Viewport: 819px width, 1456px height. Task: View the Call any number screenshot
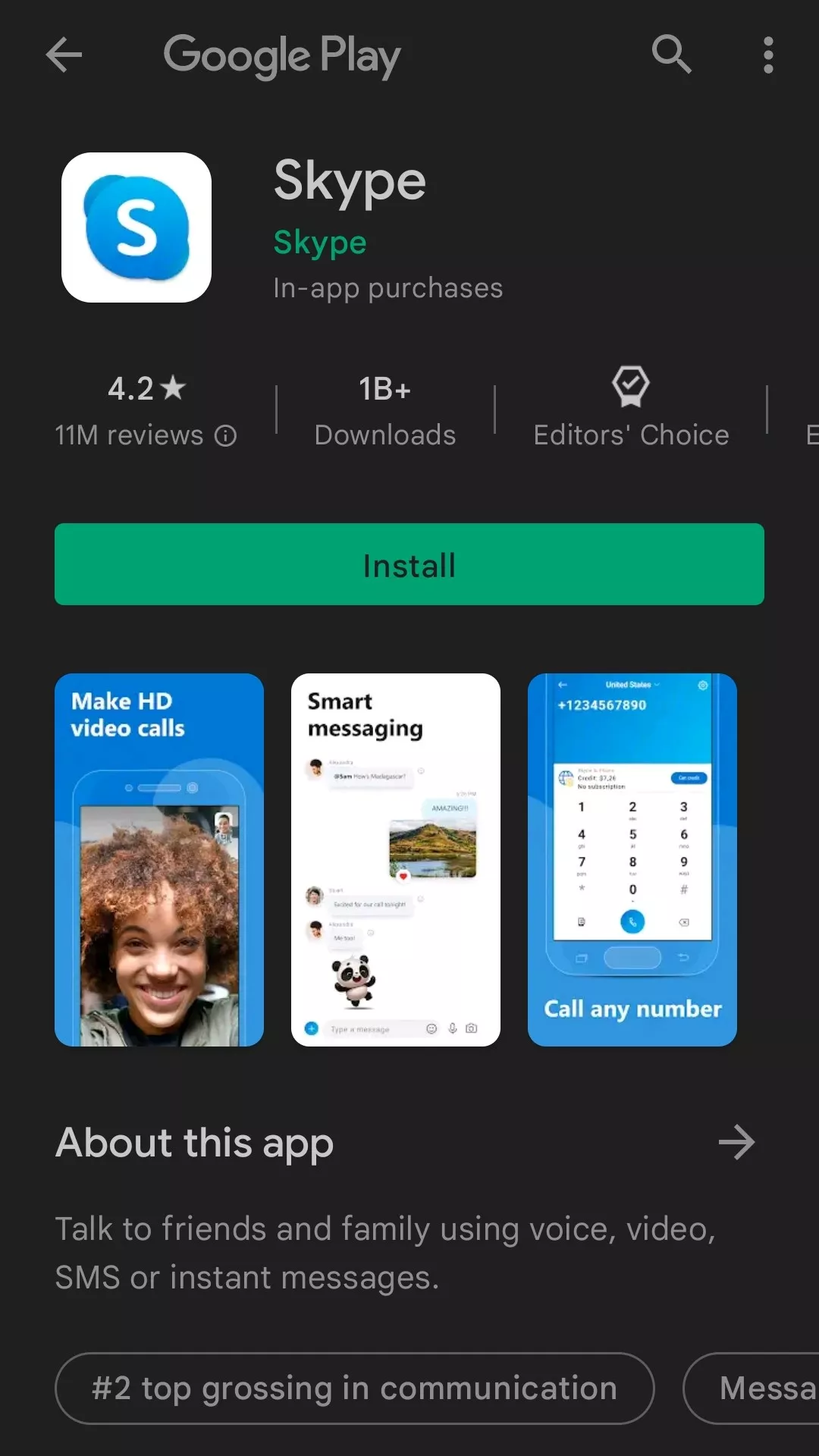pyautogui.click(x=632, y=859)
